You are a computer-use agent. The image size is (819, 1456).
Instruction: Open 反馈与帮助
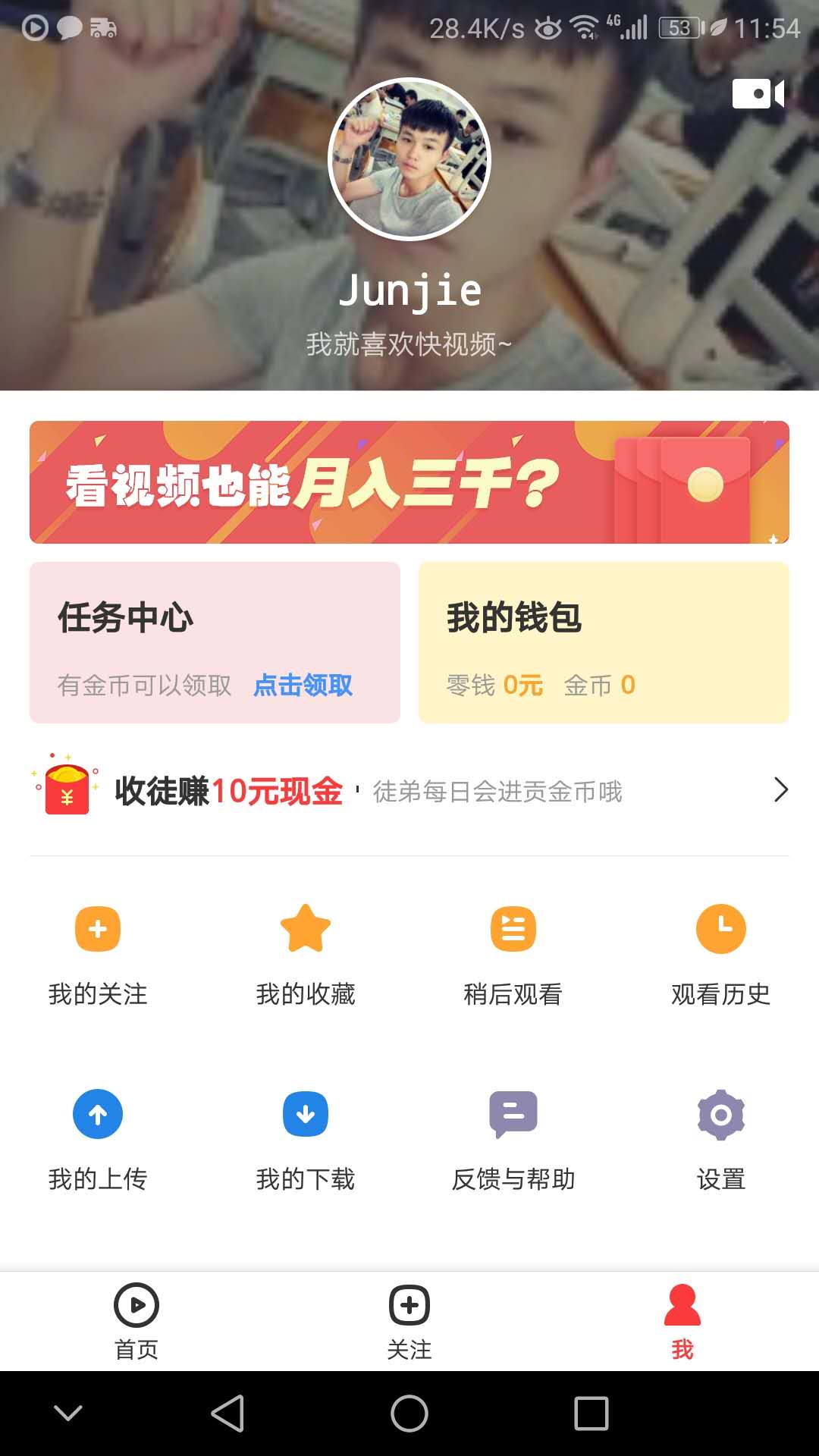click(x=513, y=1139)
